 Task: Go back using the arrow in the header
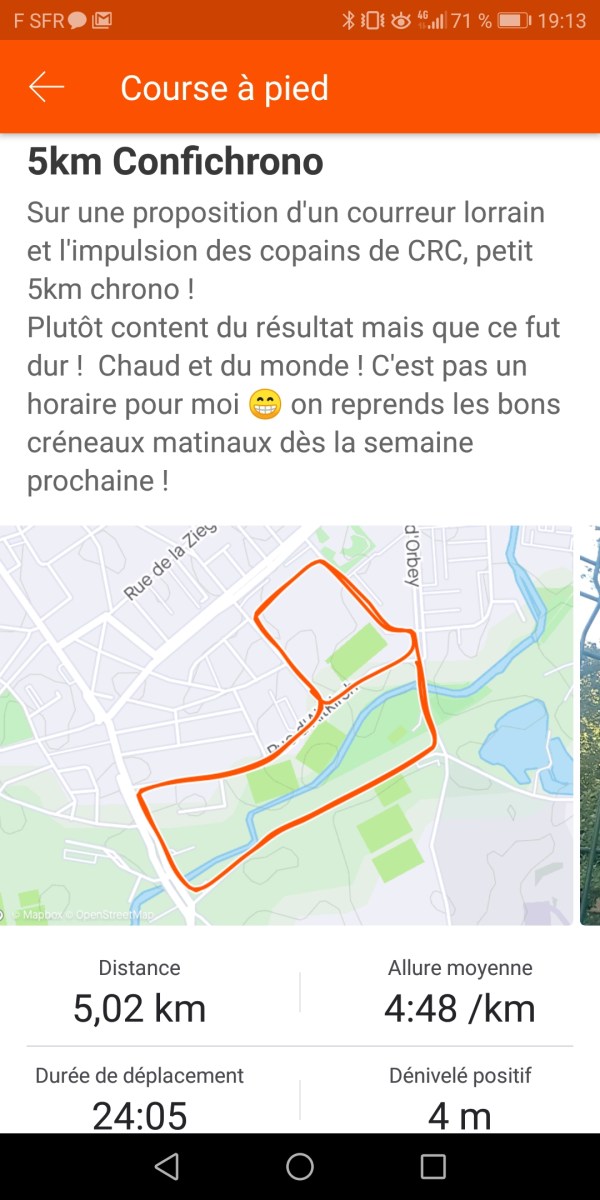coord(46,87)
